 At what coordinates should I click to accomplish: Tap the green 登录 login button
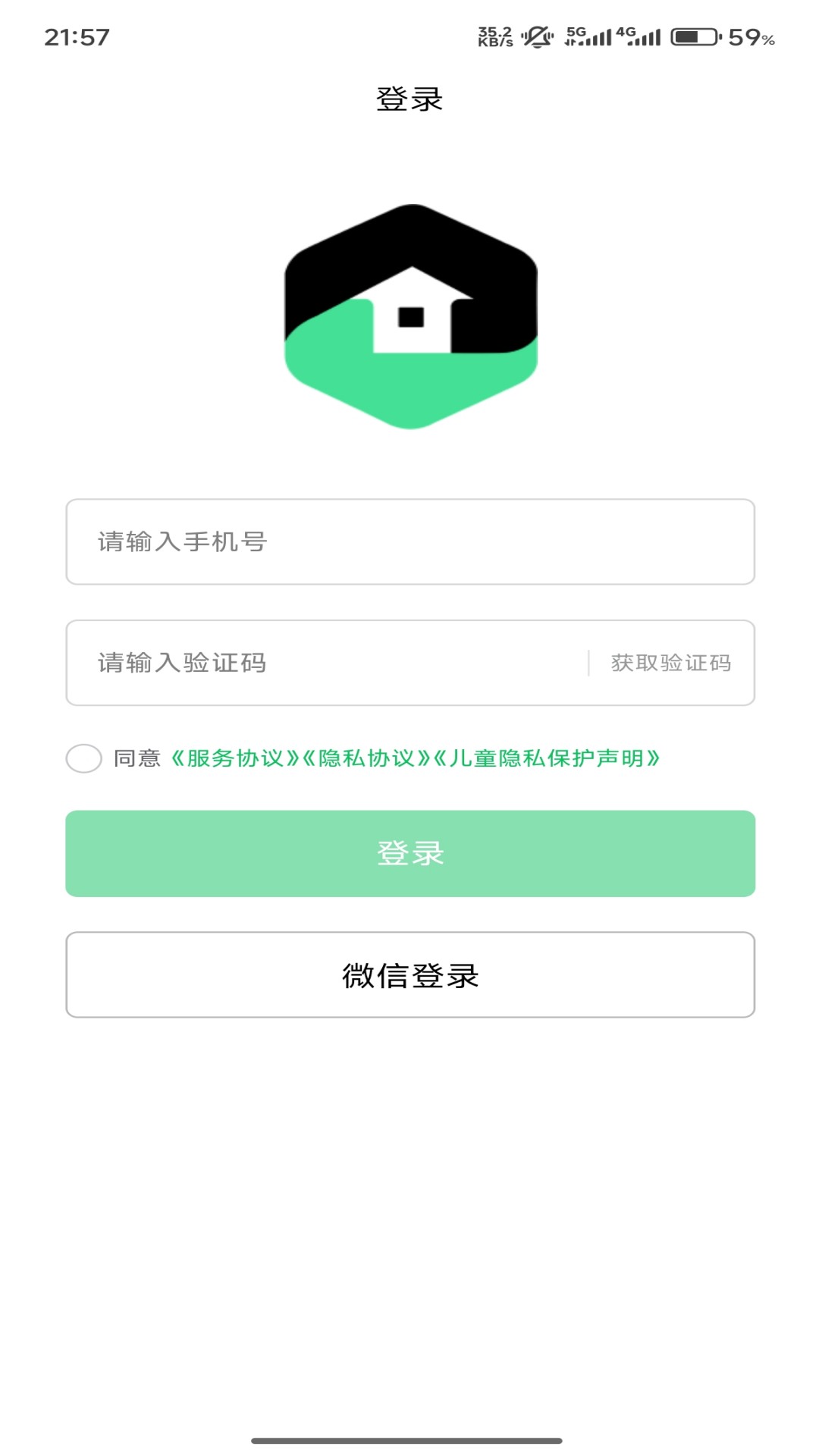pyautogui.click(x=409, y=852)
